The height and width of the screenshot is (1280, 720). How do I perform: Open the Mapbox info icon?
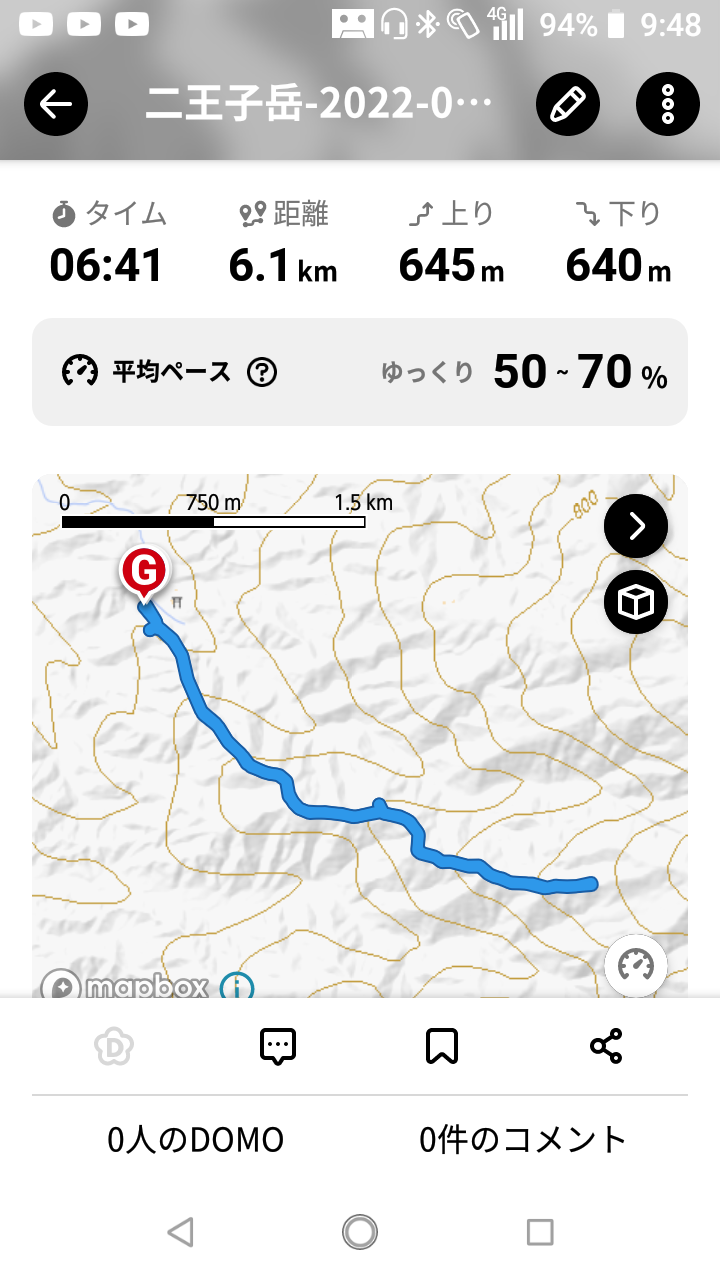[x=237, y=988]
